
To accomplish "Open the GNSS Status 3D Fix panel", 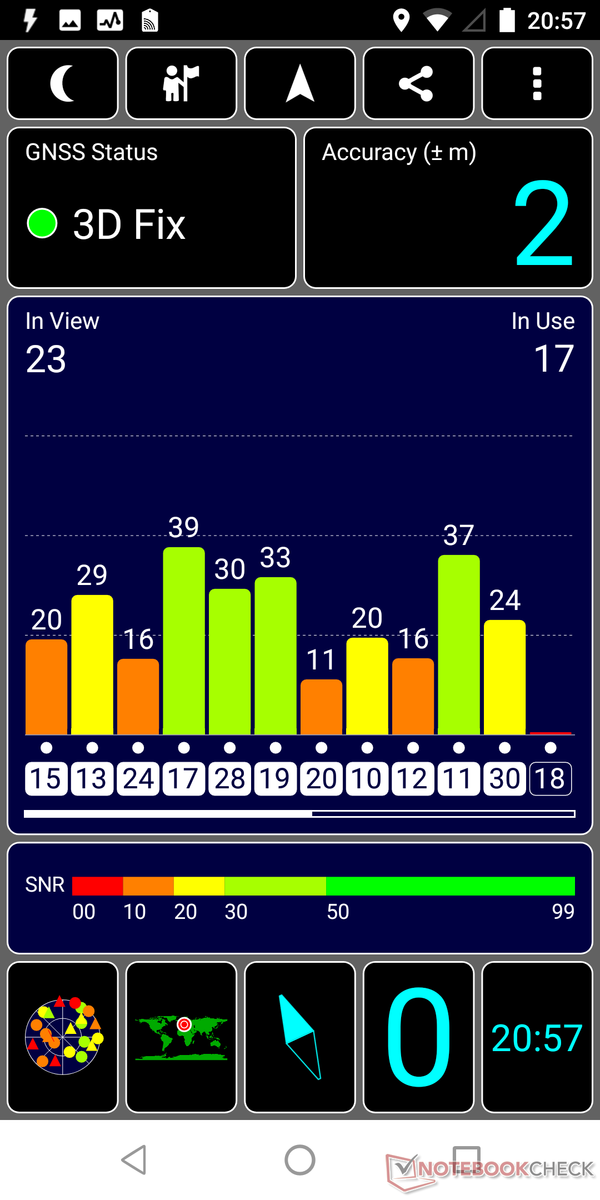I will [152, 208].
